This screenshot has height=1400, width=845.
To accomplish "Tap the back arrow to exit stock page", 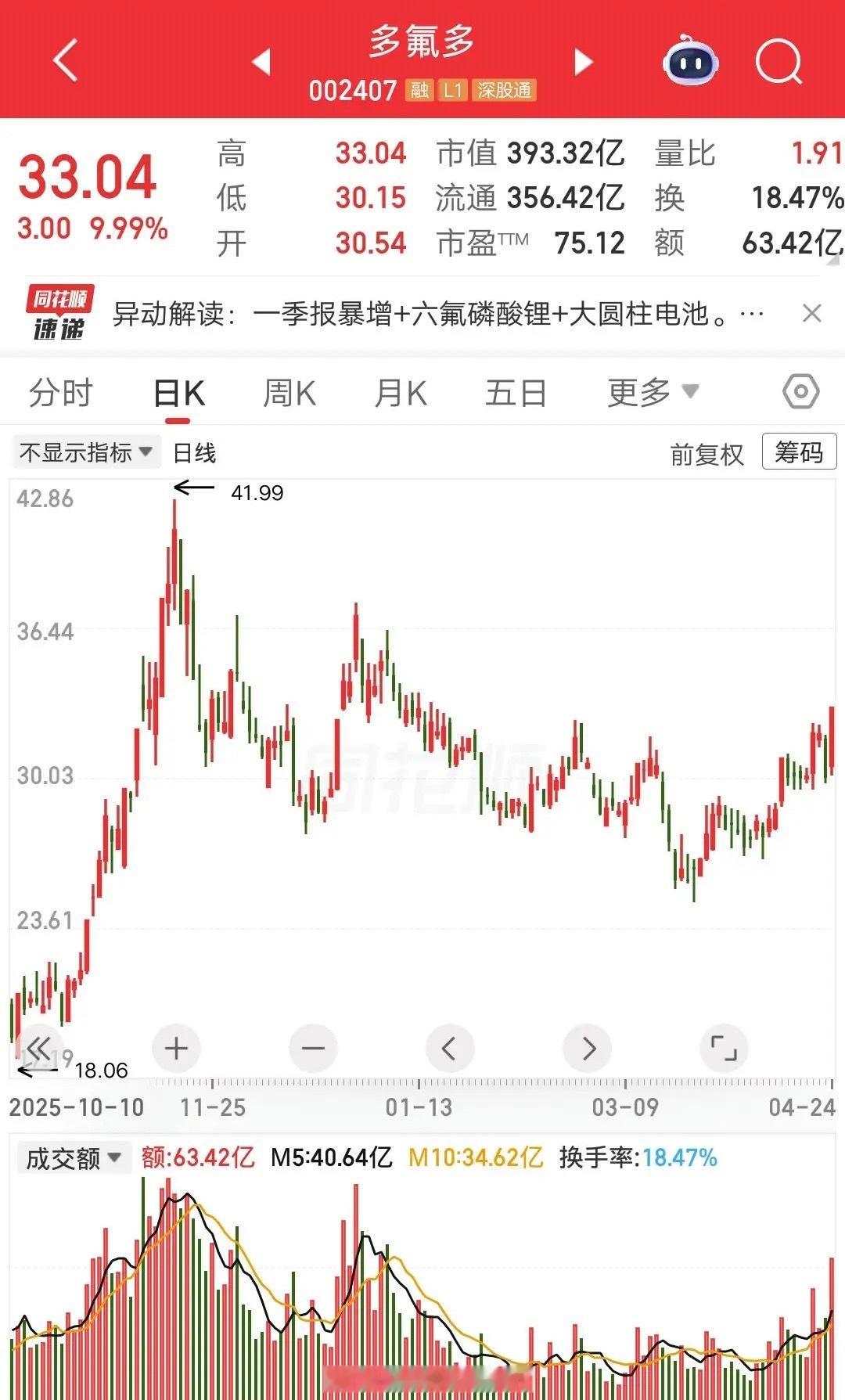I will 63,63.
